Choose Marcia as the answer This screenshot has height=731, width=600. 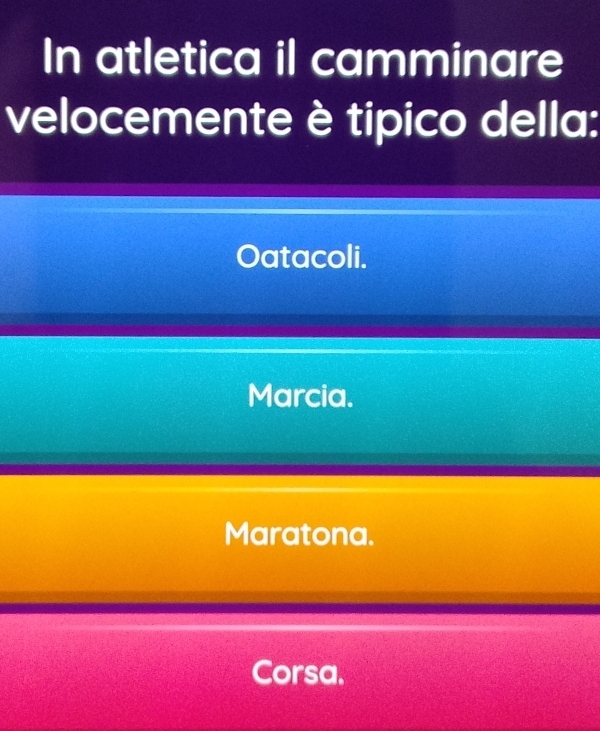[x=300, y=397]
